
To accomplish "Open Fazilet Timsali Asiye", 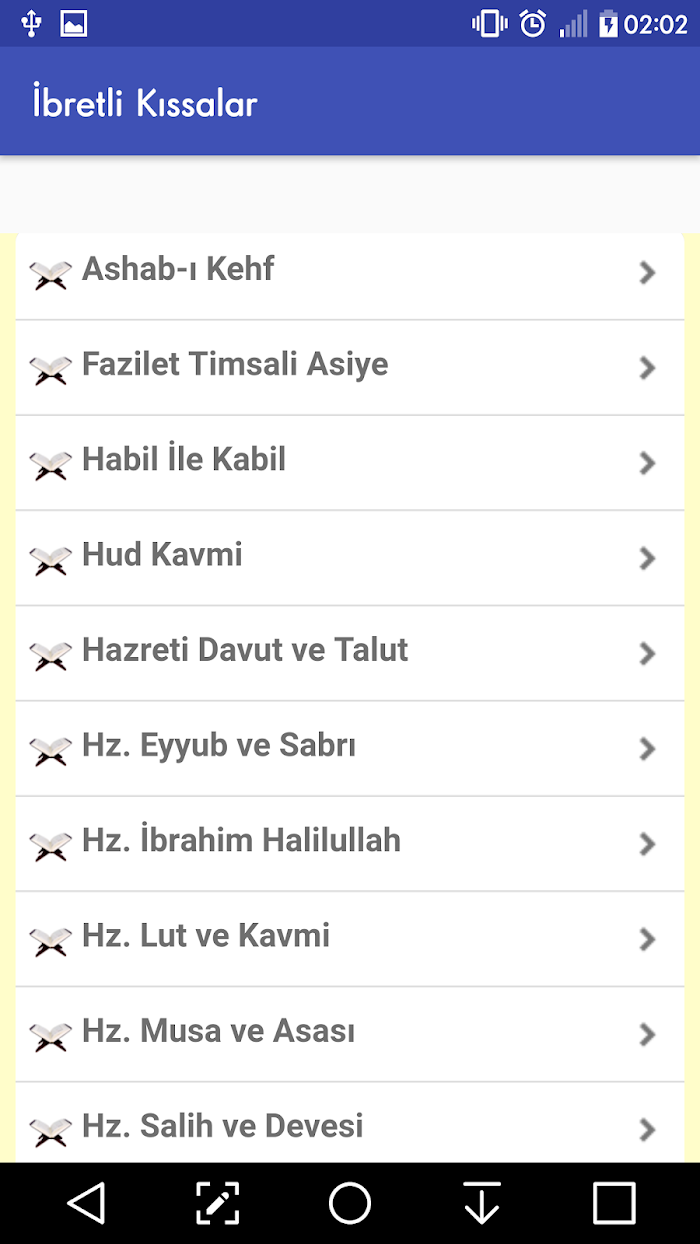I will click(x=350, y=367).
